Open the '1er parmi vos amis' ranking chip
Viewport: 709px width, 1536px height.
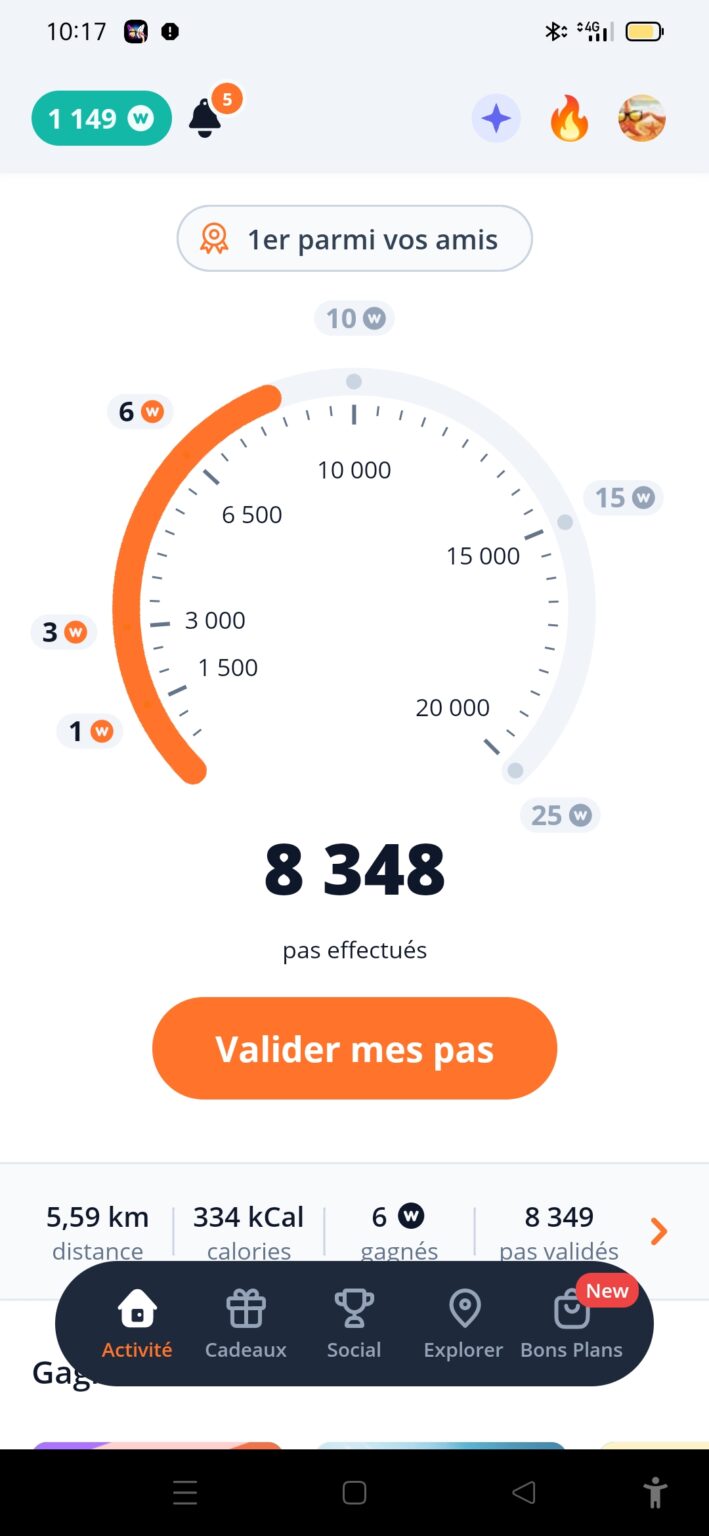coord(354,239)
